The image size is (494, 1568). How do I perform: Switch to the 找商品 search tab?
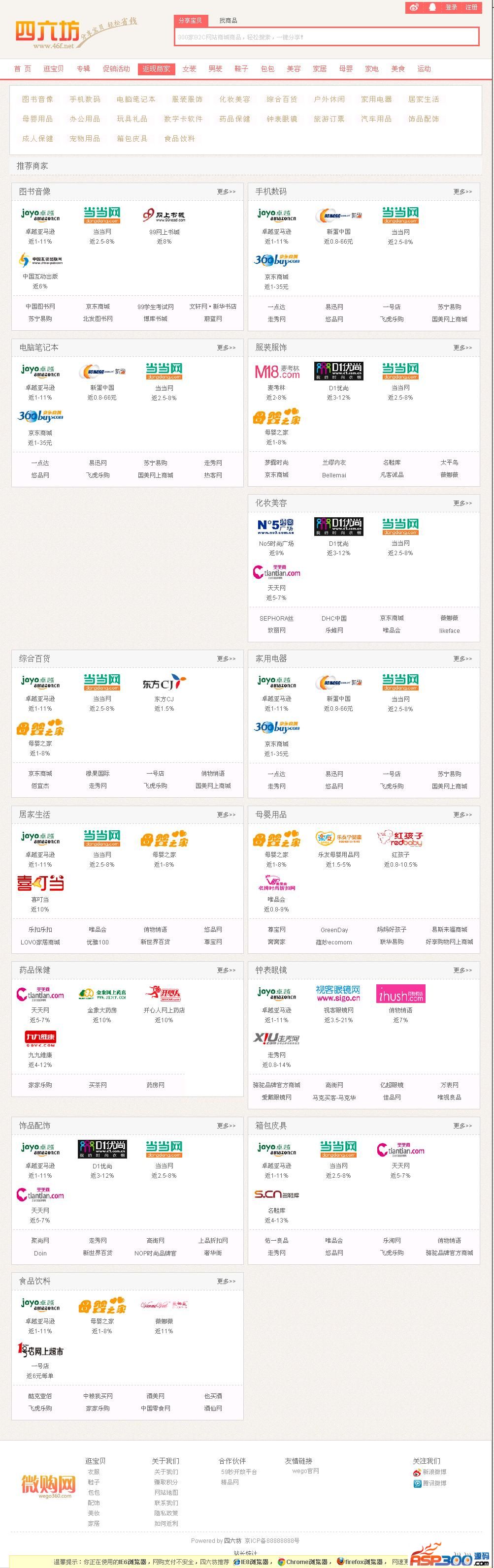tap(229, 21)
